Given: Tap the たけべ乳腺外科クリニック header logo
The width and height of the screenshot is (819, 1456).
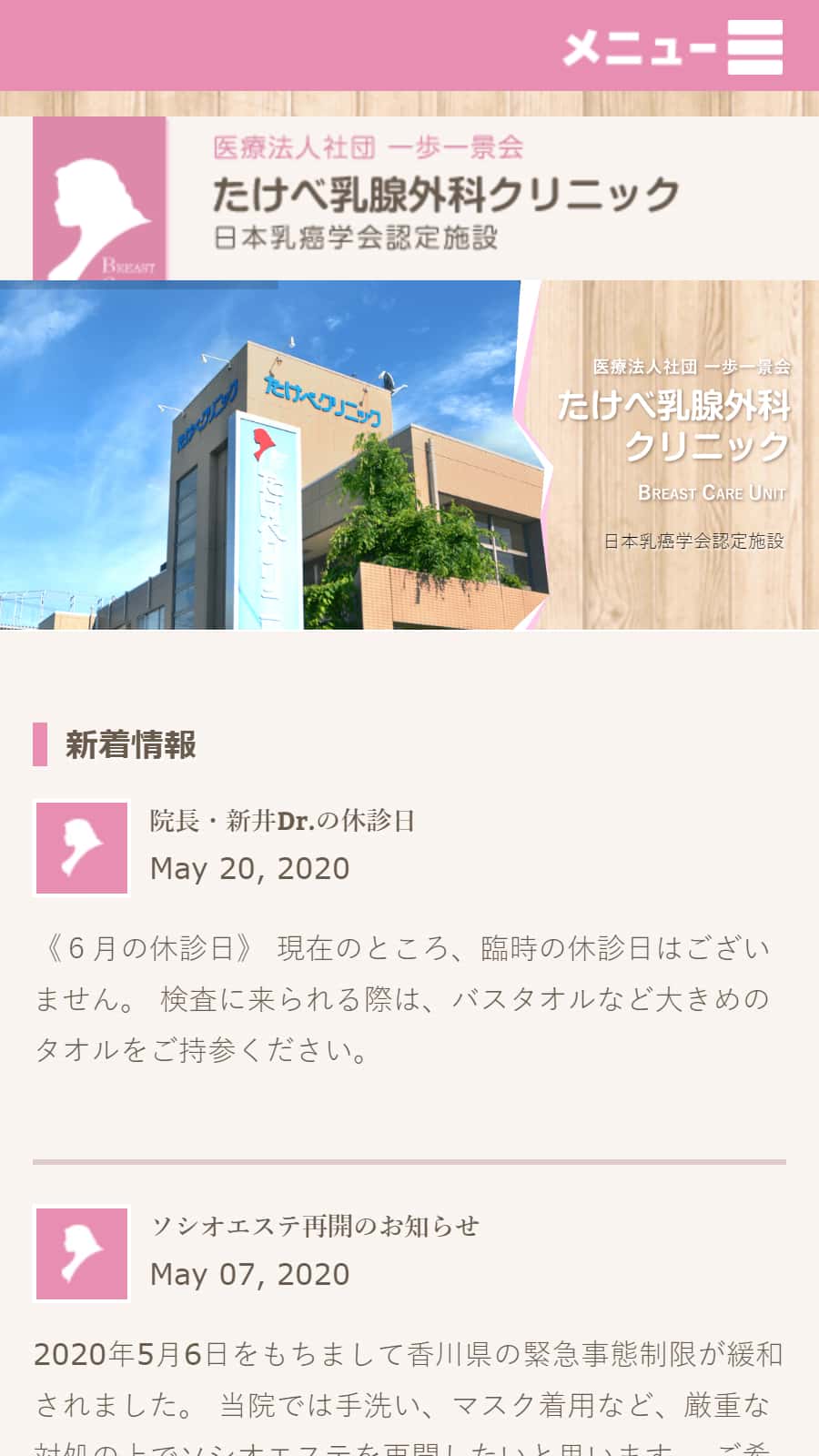Looking at the screenshot, I should point(357,198).
